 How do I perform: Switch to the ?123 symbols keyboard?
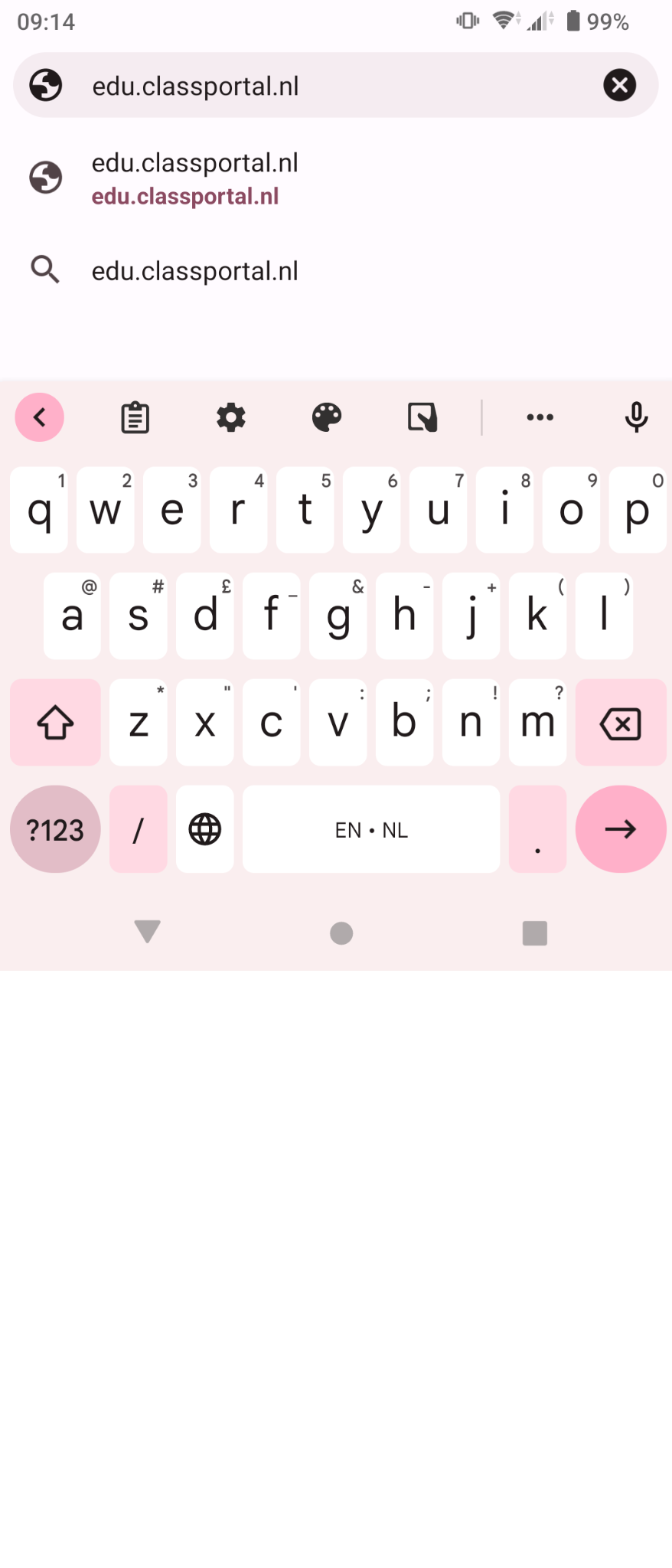55,829
